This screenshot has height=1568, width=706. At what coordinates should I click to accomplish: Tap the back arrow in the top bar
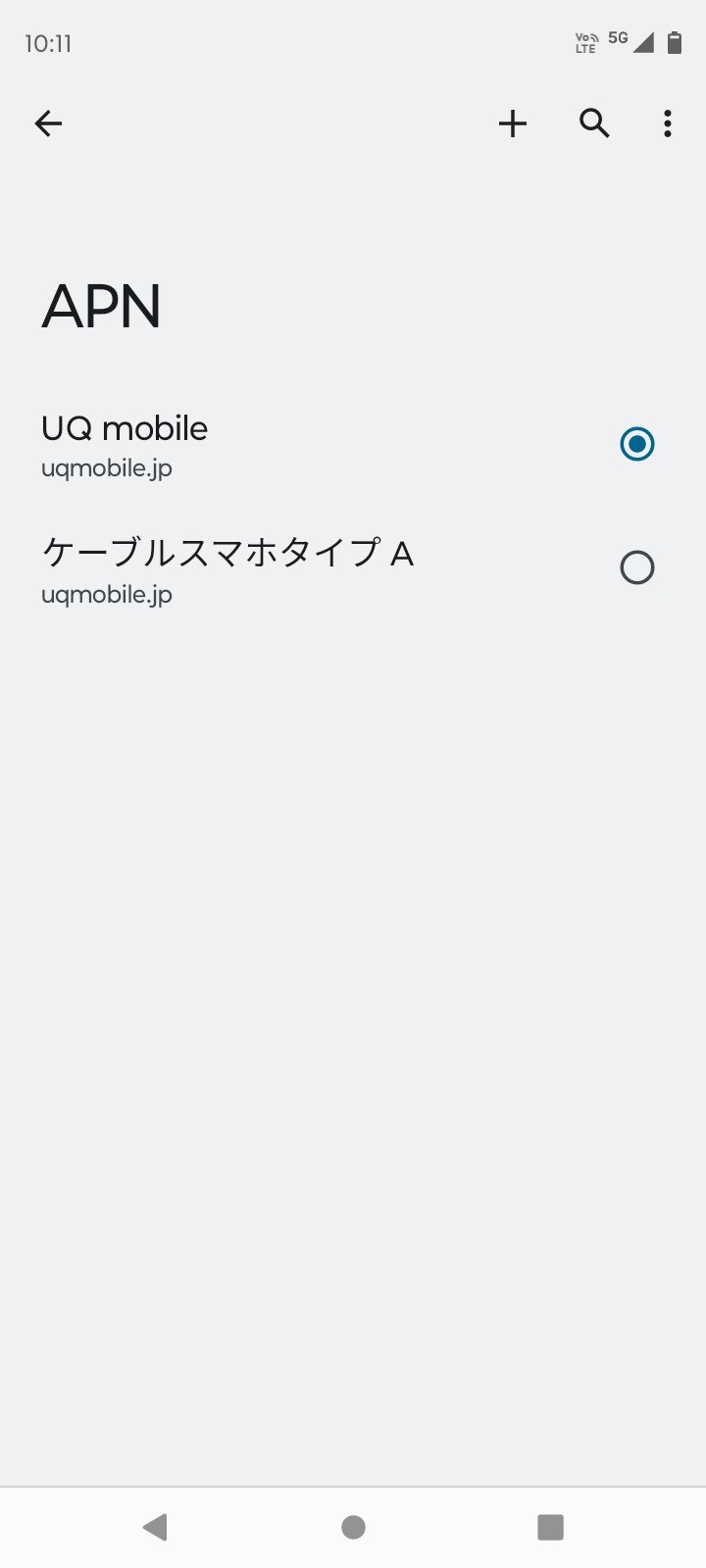pyautogui.click(x=48, y=123)
